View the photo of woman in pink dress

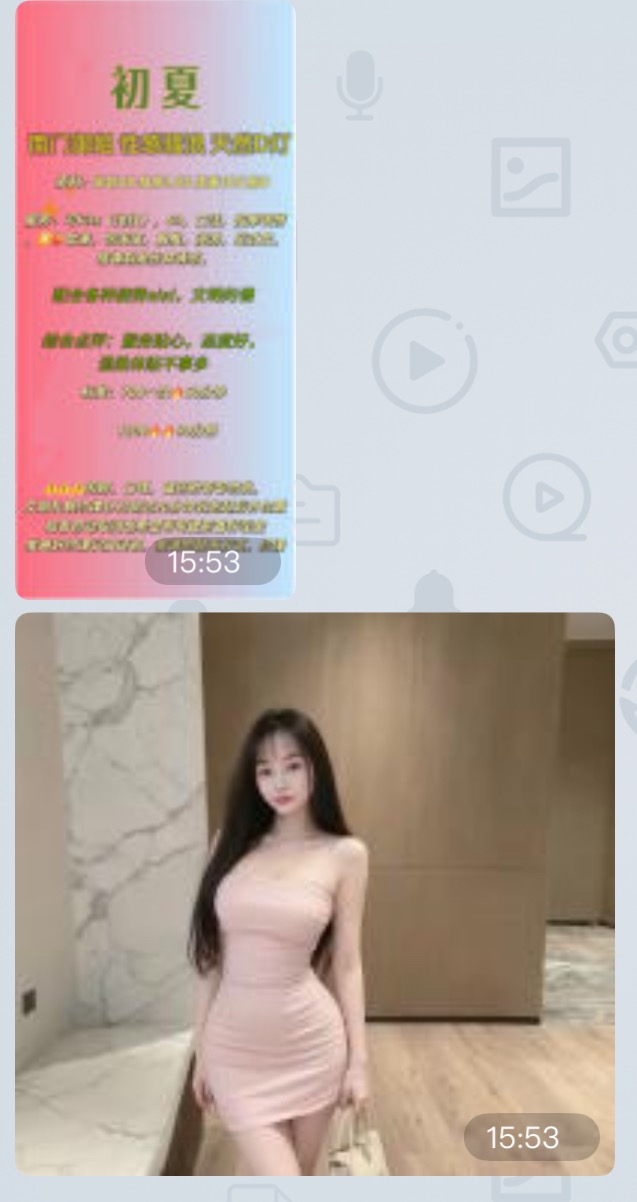pos(314,893)
